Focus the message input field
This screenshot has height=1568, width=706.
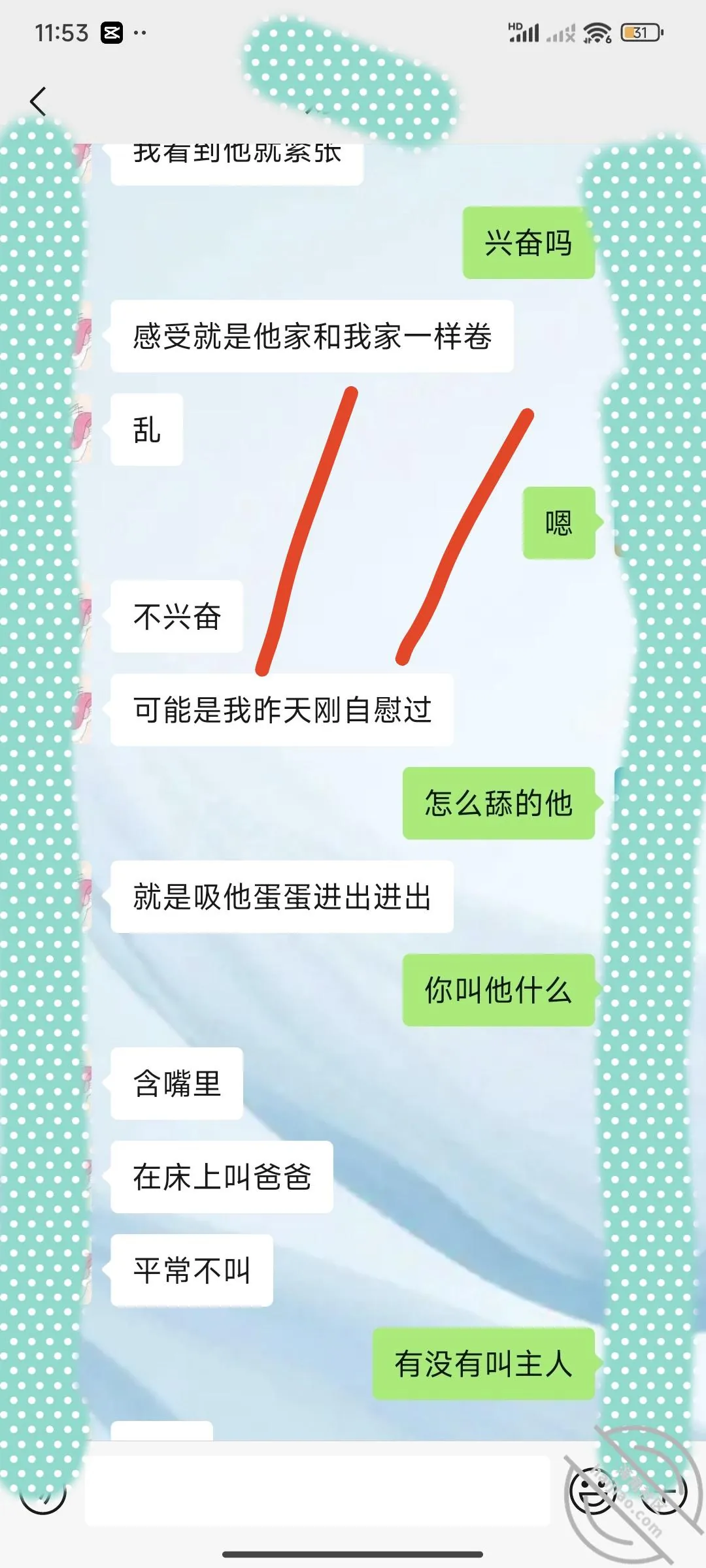317,1492
